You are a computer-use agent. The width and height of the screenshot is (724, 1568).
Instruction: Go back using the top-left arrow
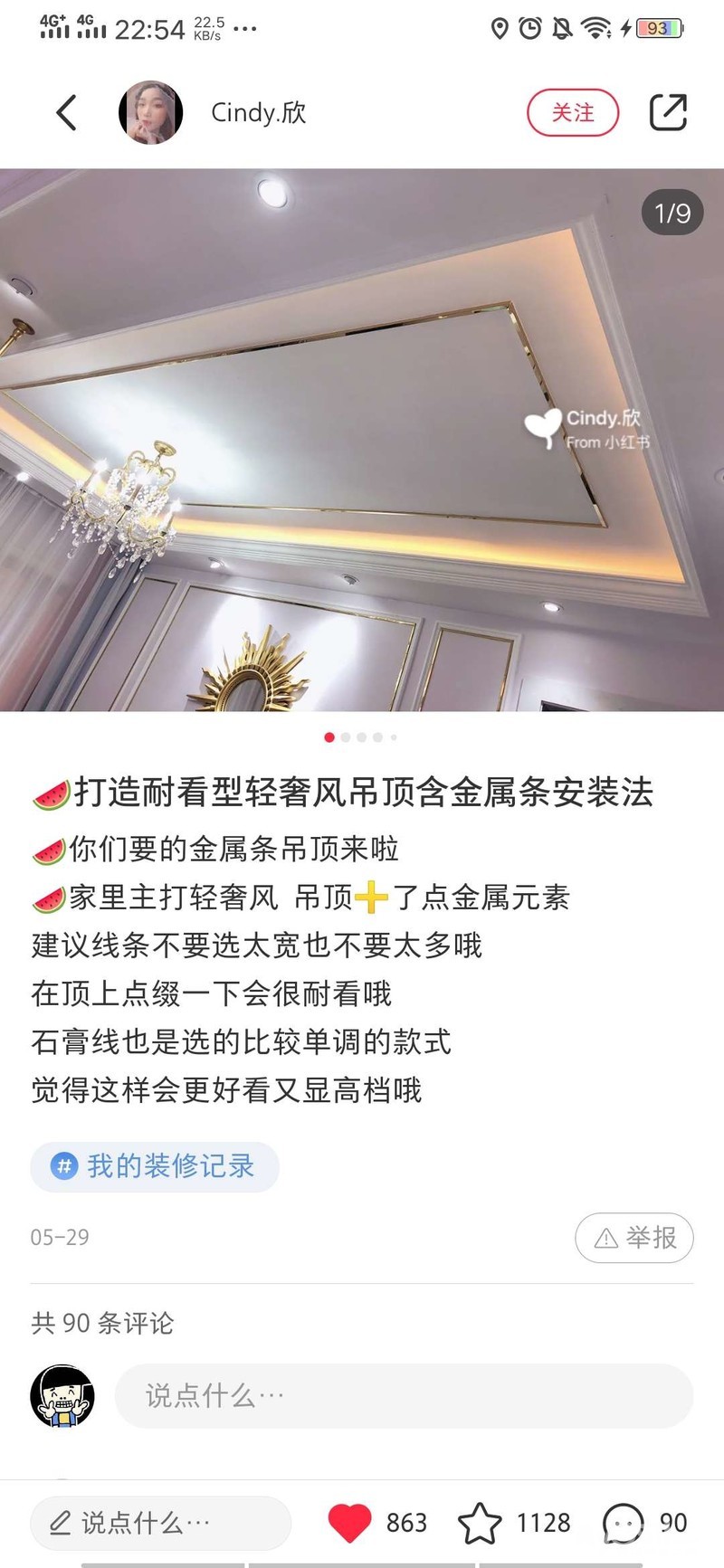point(66,113)
